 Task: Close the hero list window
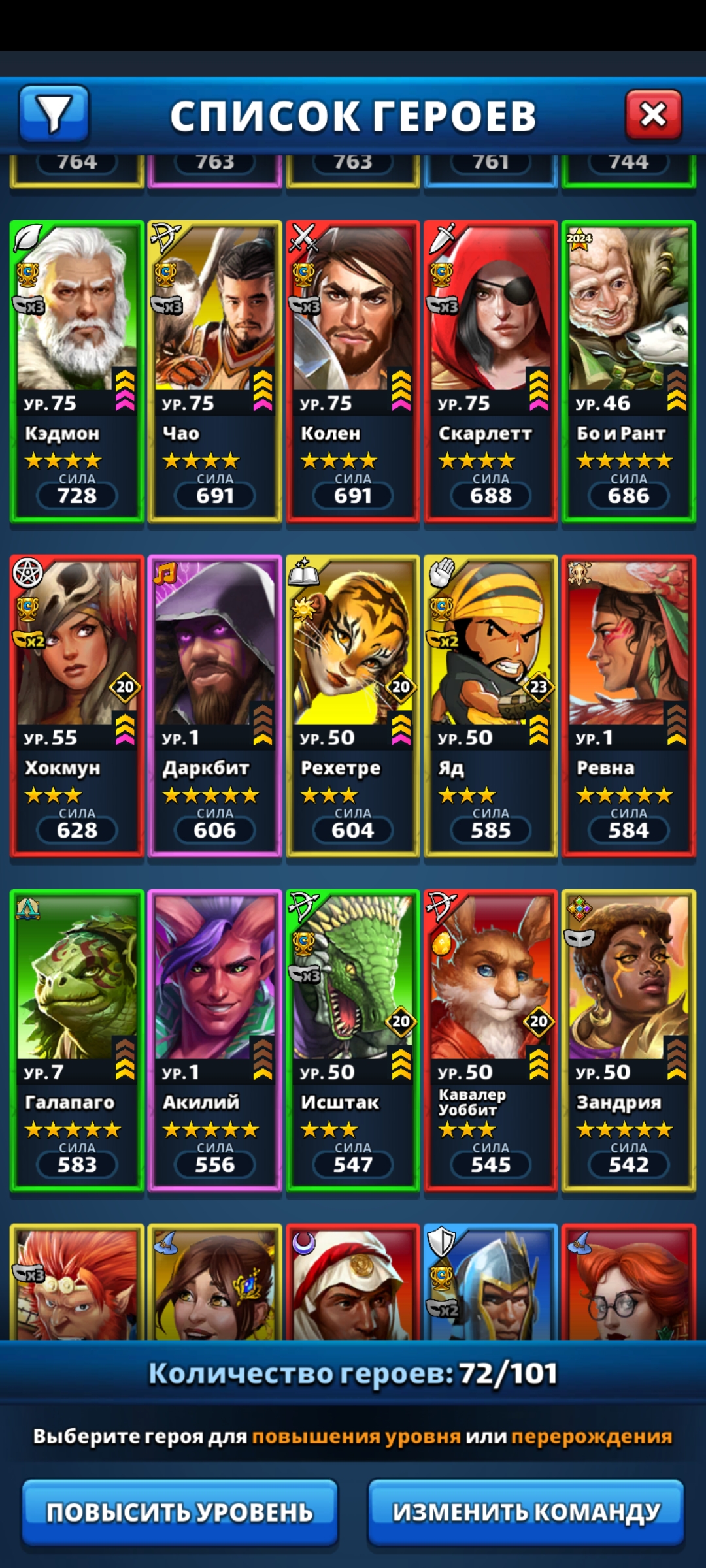pyautogui.click(x=653, y=115)
